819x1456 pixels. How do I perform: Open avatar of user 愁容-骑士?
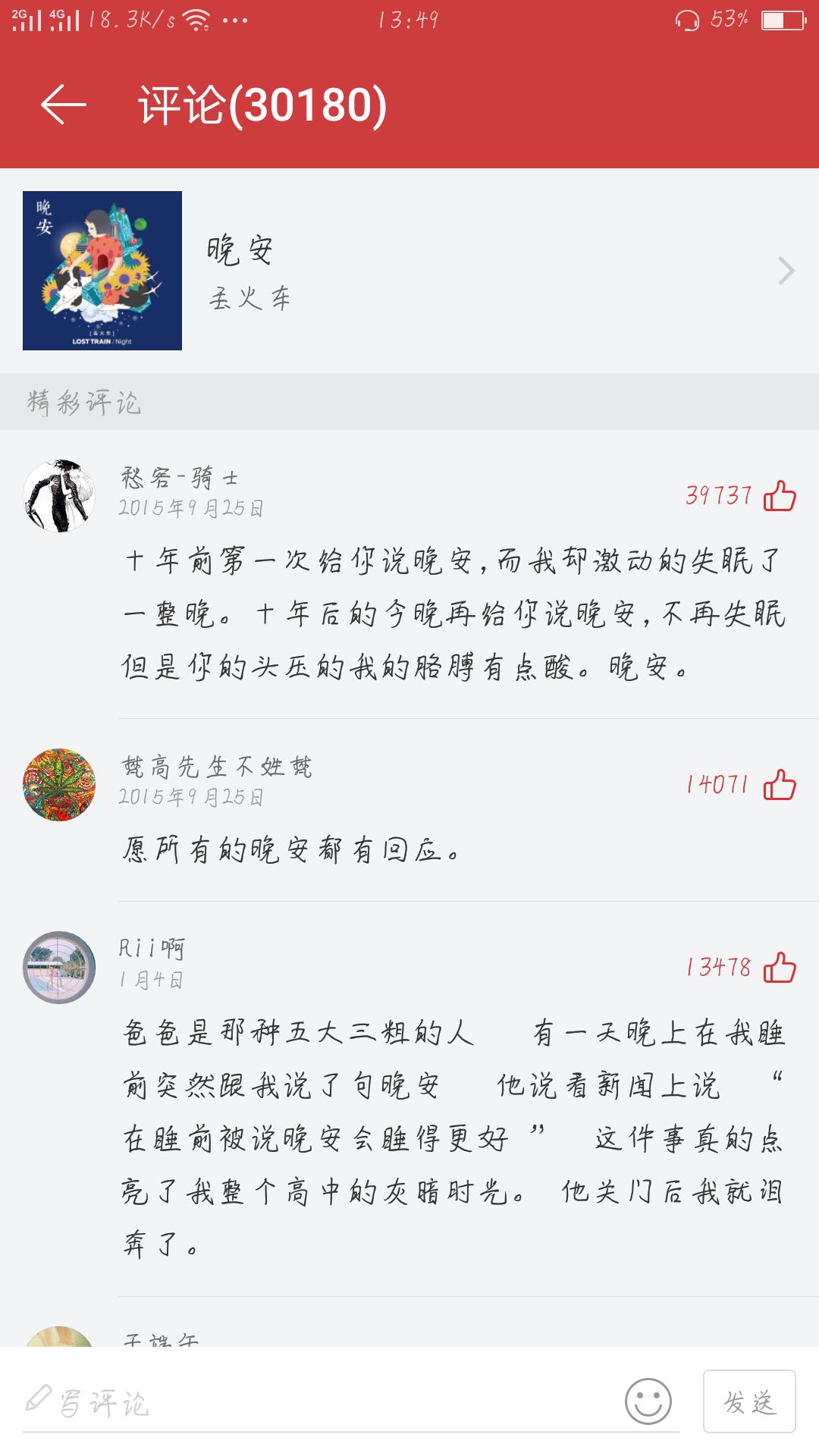tap(59, 497)
